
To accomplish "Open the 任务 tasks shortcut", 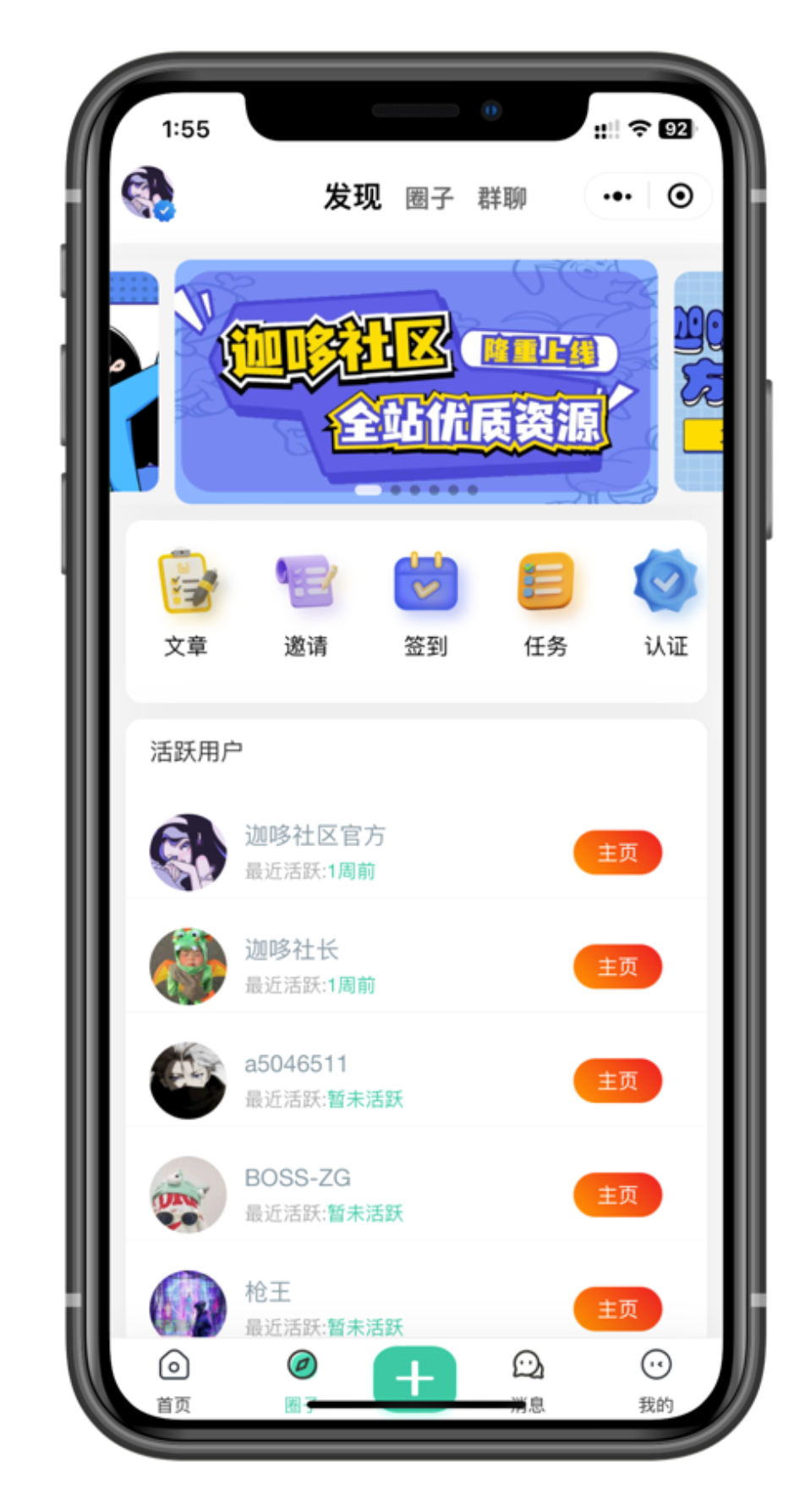I will click(545, 602).
